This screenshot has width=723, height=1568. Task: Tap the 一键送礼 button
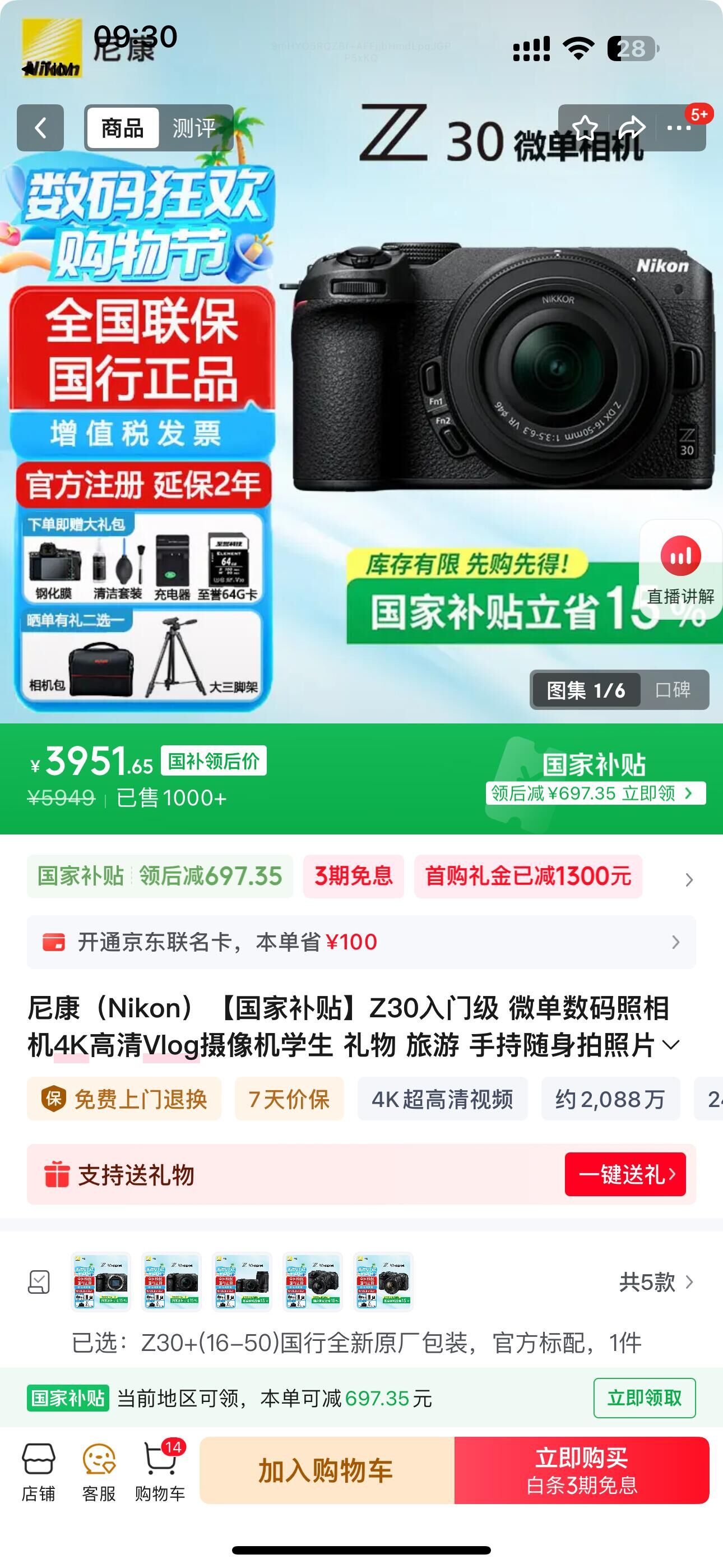click(x=625, y=1174)
